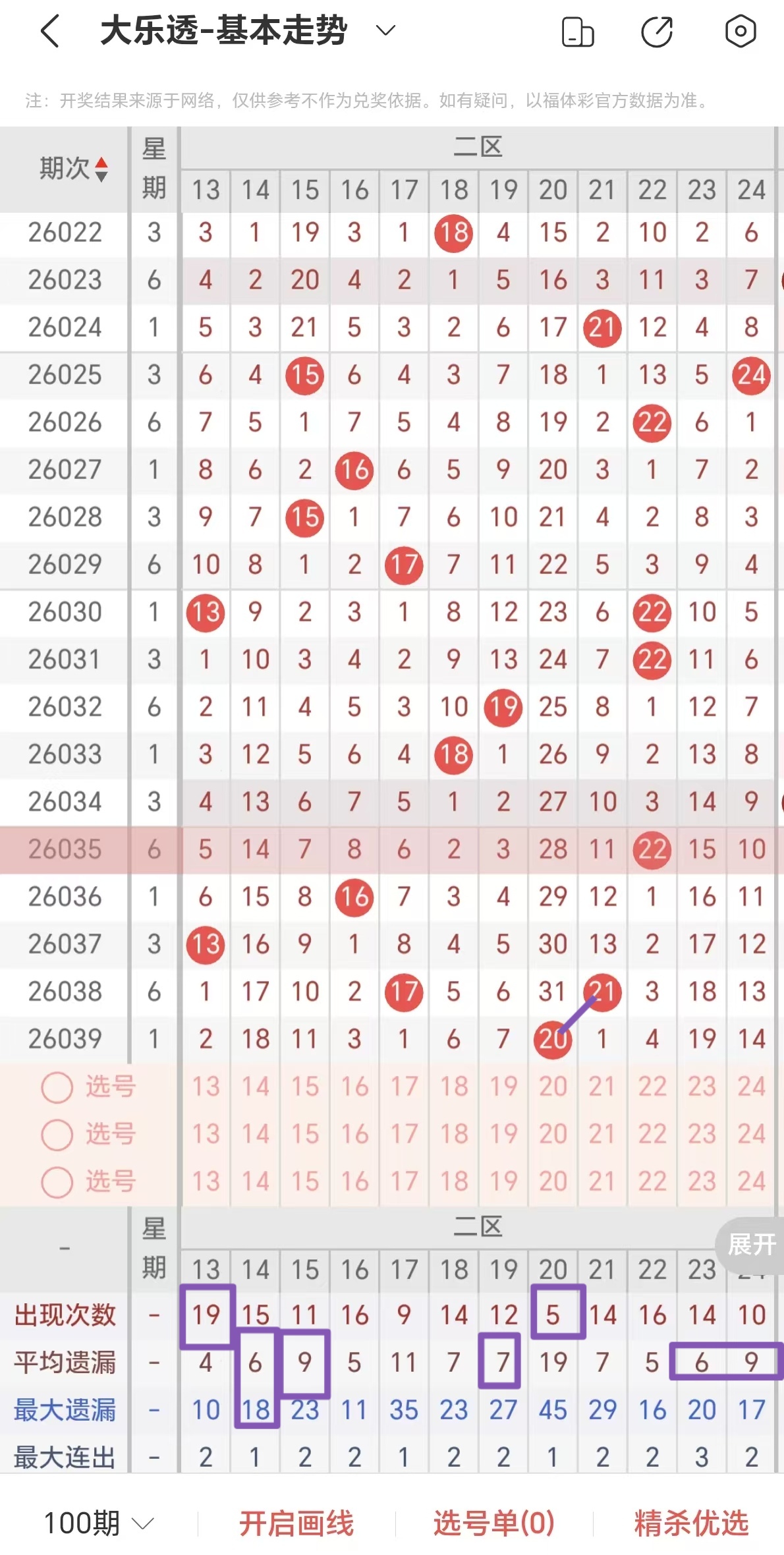Select number 18 in the third 选号 row
Screen dimensions: 784x1555
coord(453,1182)
